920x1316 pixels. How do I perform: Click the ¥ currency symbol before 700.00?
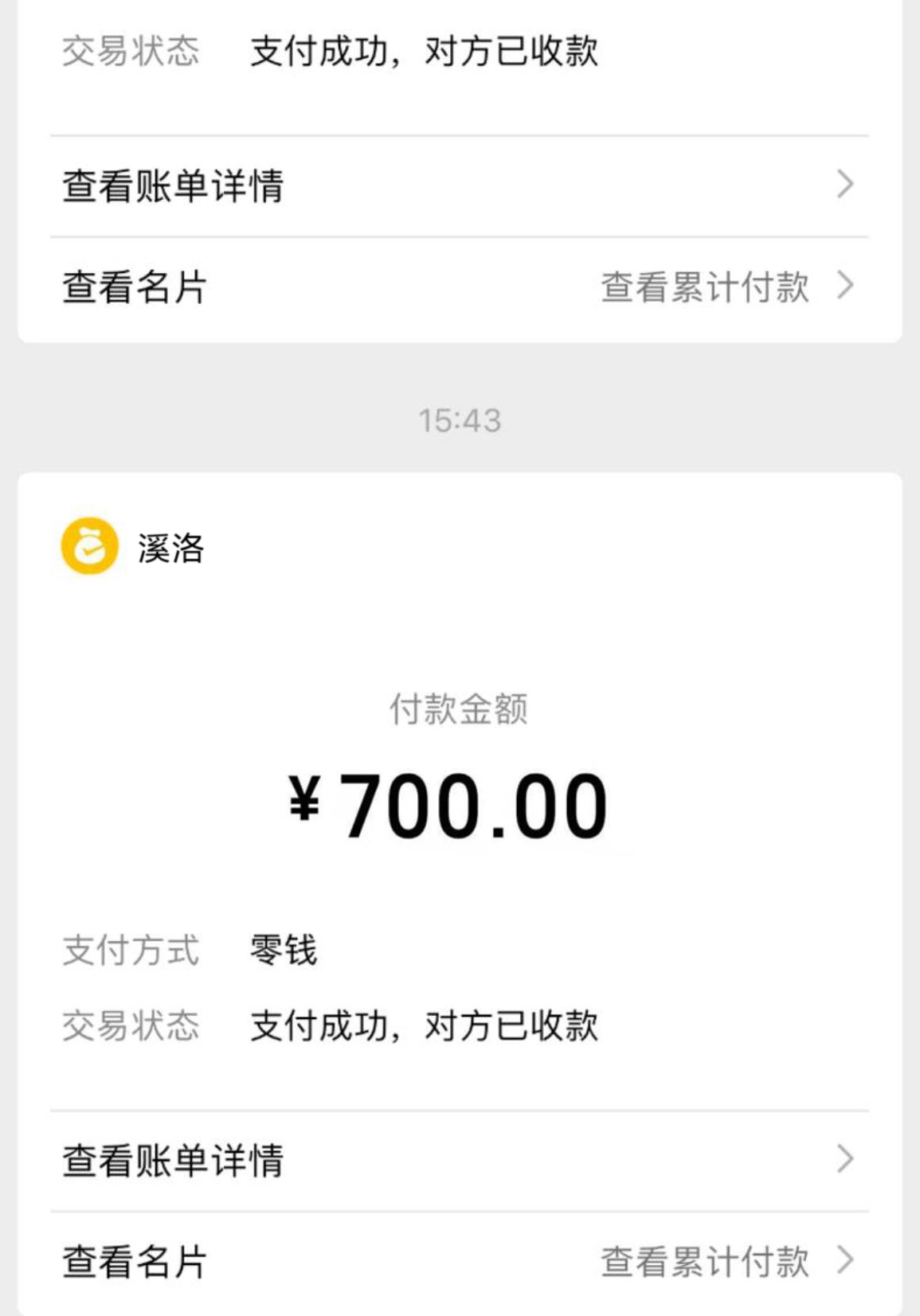tap(305, 804)
